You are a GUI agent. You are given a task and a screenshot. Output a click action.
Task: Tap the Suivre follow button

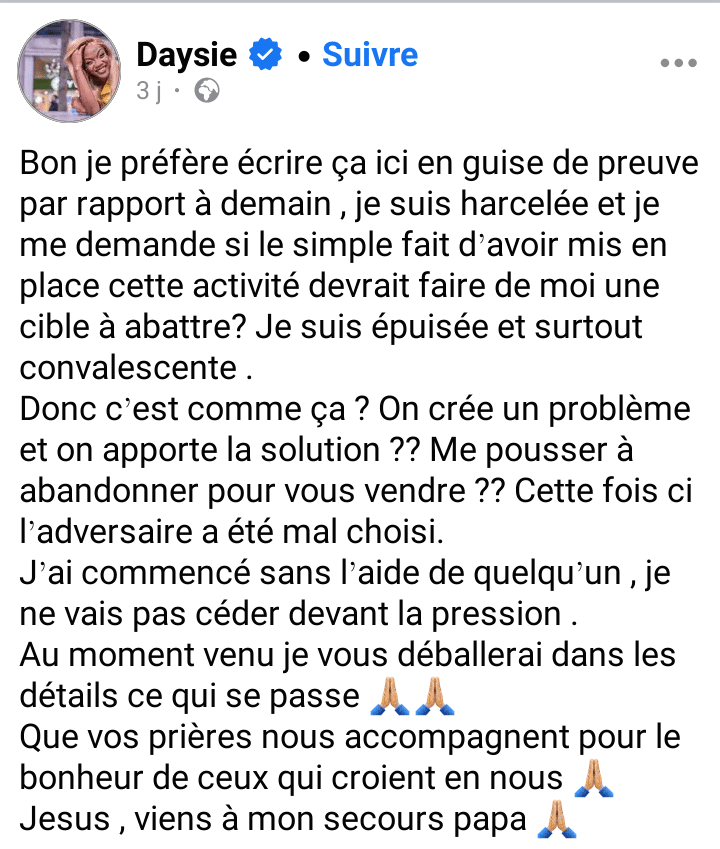[x=369, y=54]
